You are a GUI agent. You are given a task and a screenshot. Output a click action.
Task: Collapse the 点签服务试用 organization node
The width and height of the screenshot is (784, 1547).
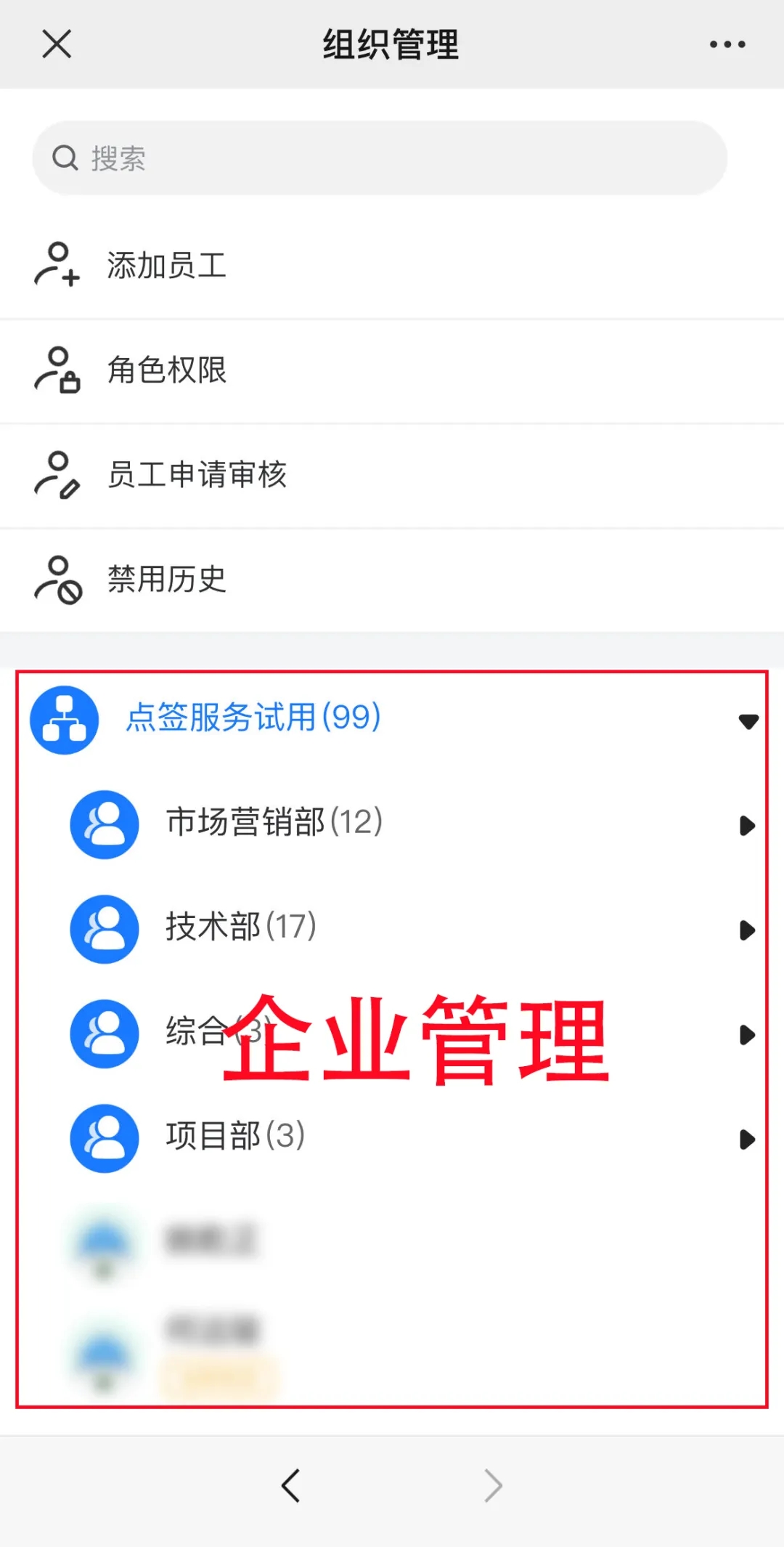pos(748,721)
